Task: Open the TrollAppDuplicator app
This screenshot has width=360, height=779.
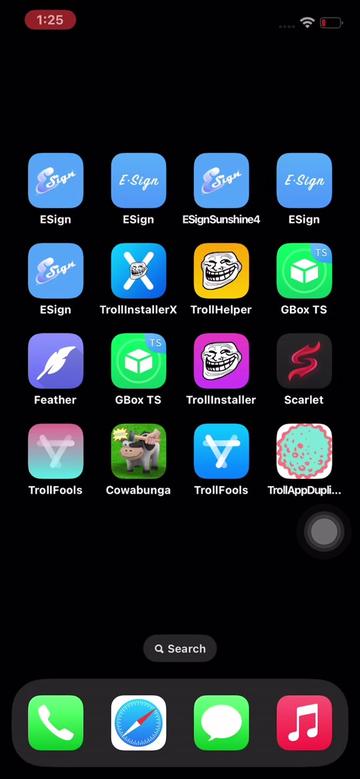Action: point(304,451)
